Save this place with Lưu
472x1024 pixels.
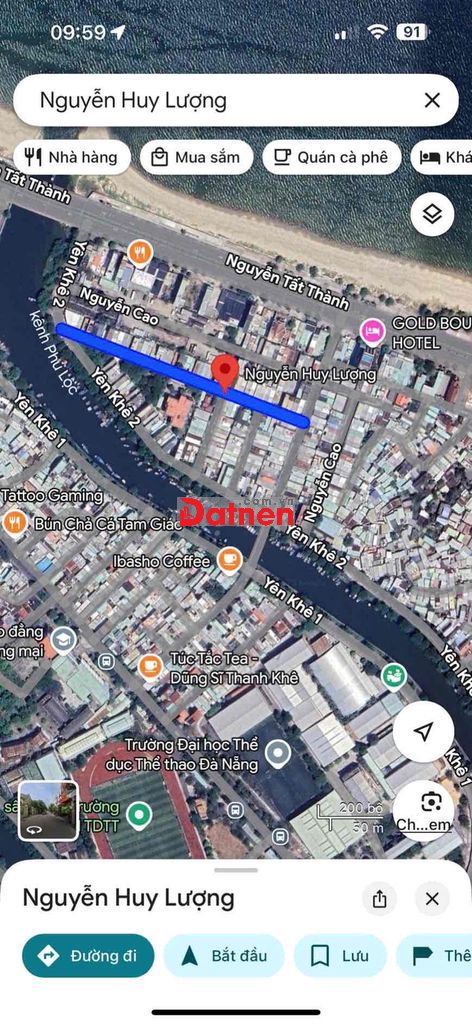coord(340,955)
